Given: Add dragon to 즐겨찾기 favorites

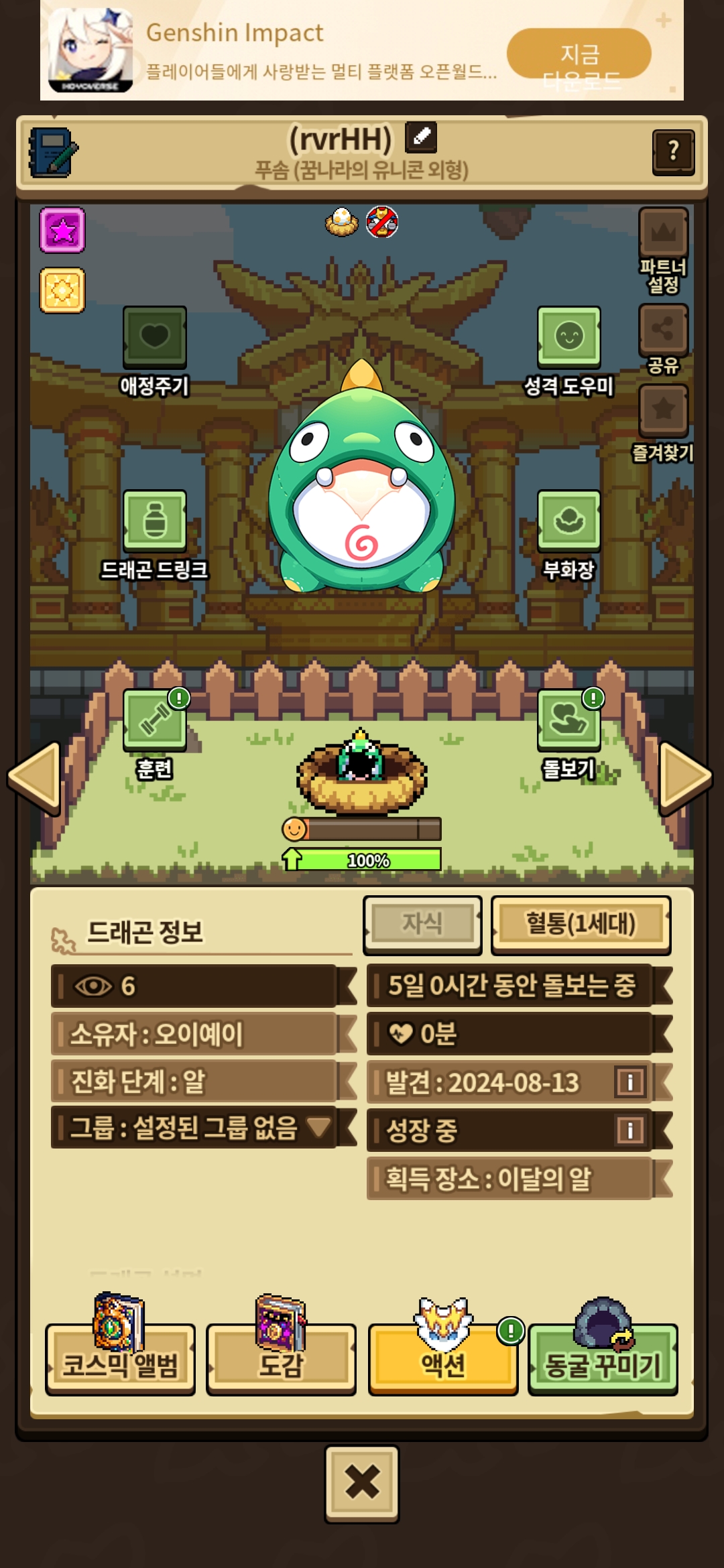Looking at the screenshot, I should [x=663, y=410].
